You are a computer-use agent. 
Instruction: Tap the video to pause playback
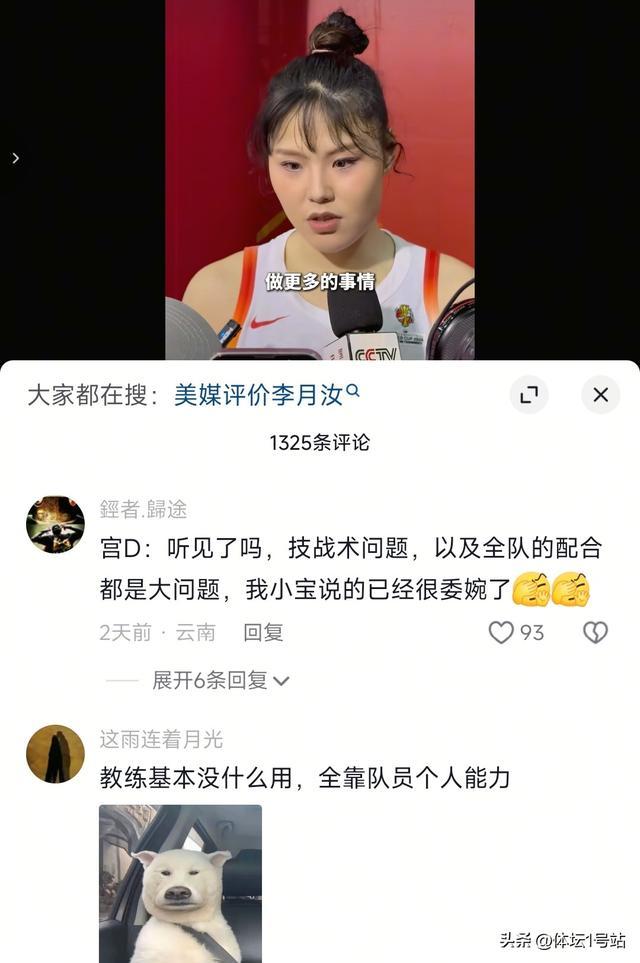click(x=319, y=180)
